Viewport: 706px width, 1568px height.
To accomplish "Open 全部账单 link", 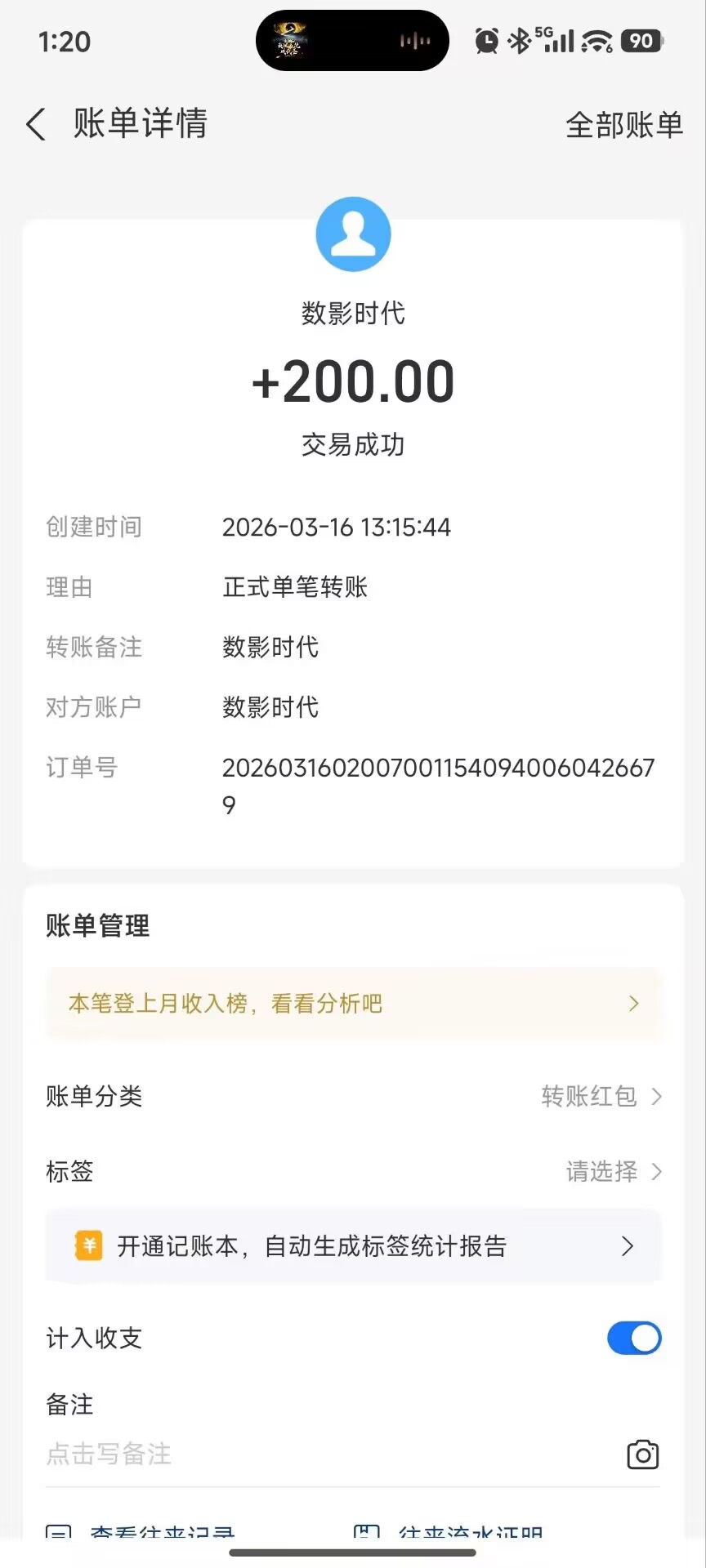I will tap(623, 125).
